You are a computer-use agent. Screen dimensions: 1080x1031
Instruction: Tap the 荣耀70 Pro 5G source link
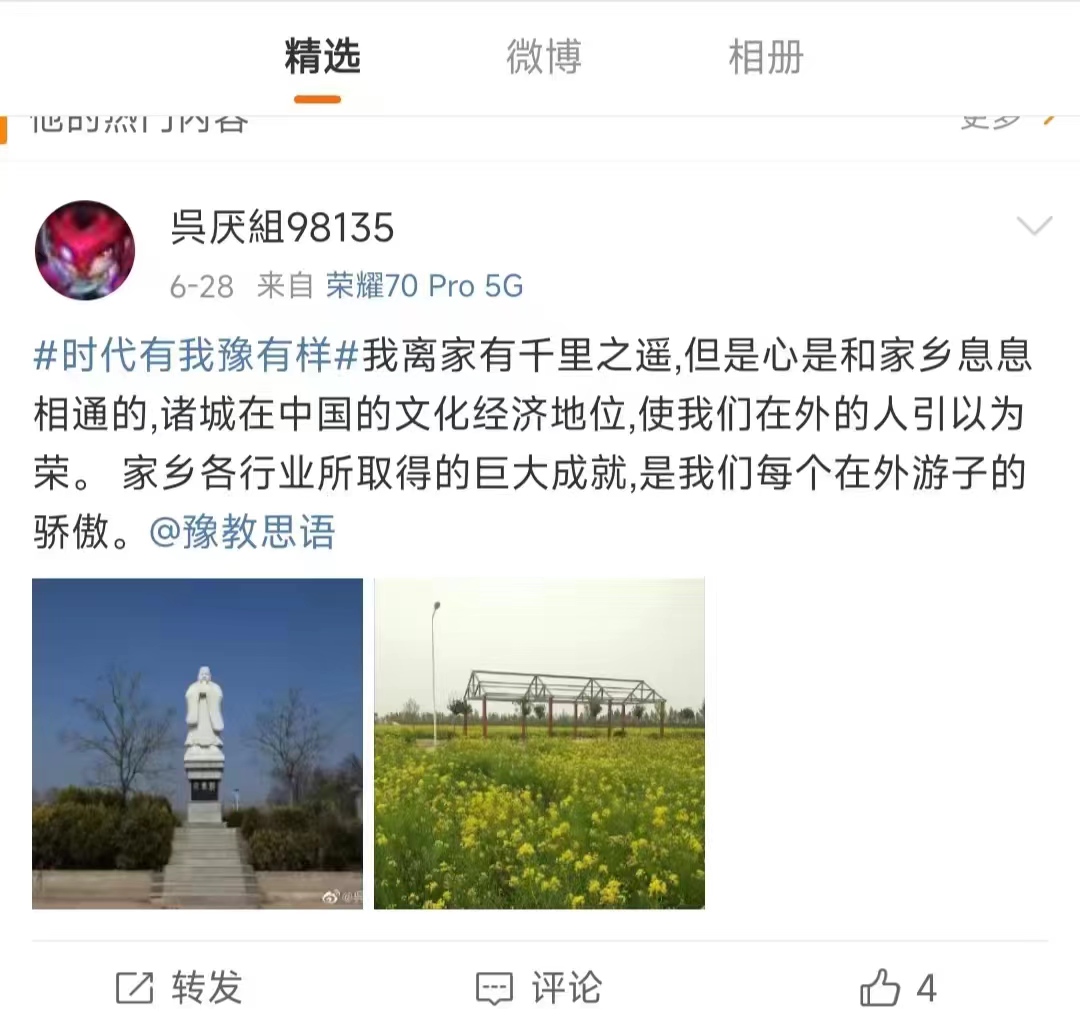(x=424, y=286)
